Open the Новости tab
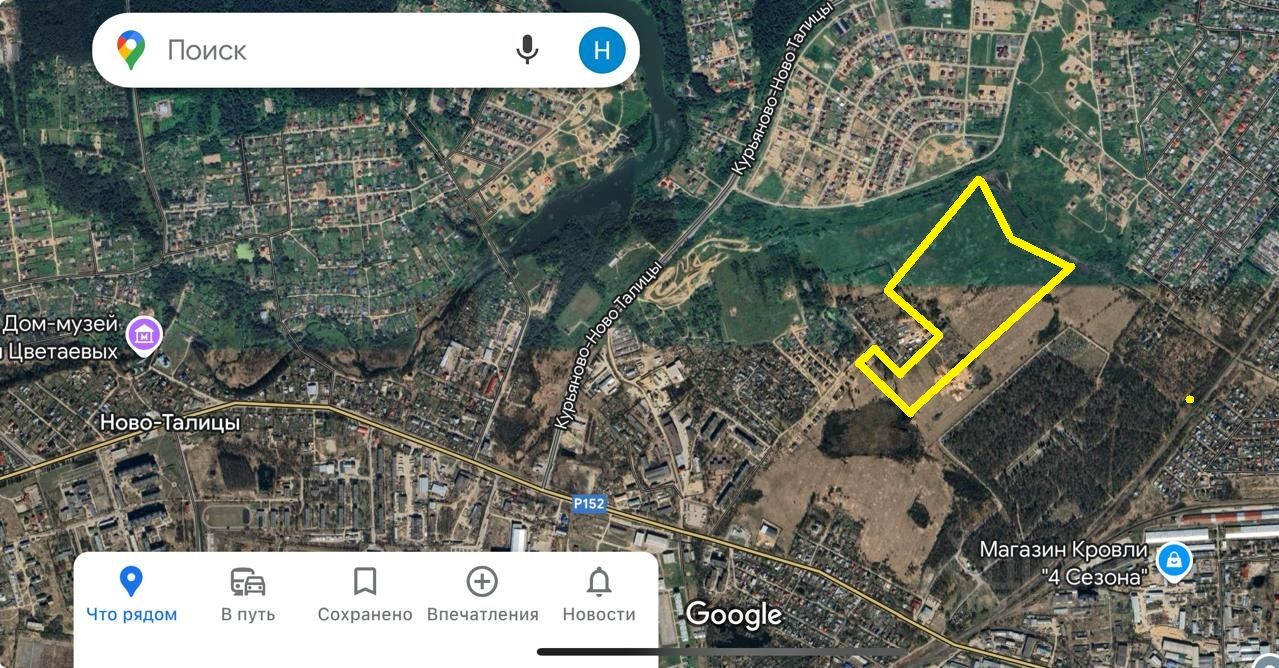 click(x=599, y=595)
